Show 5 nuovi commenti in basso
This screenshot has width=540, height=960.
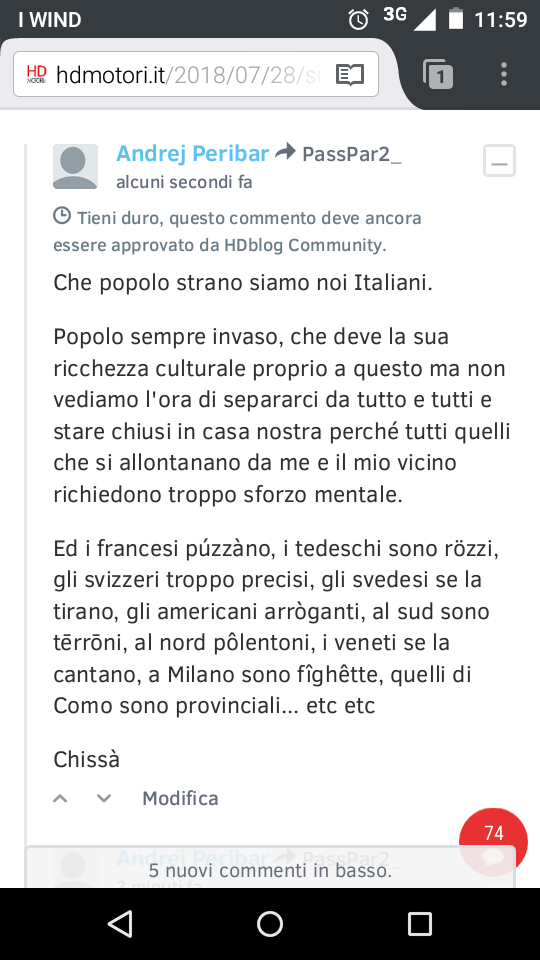coord(270,870)
